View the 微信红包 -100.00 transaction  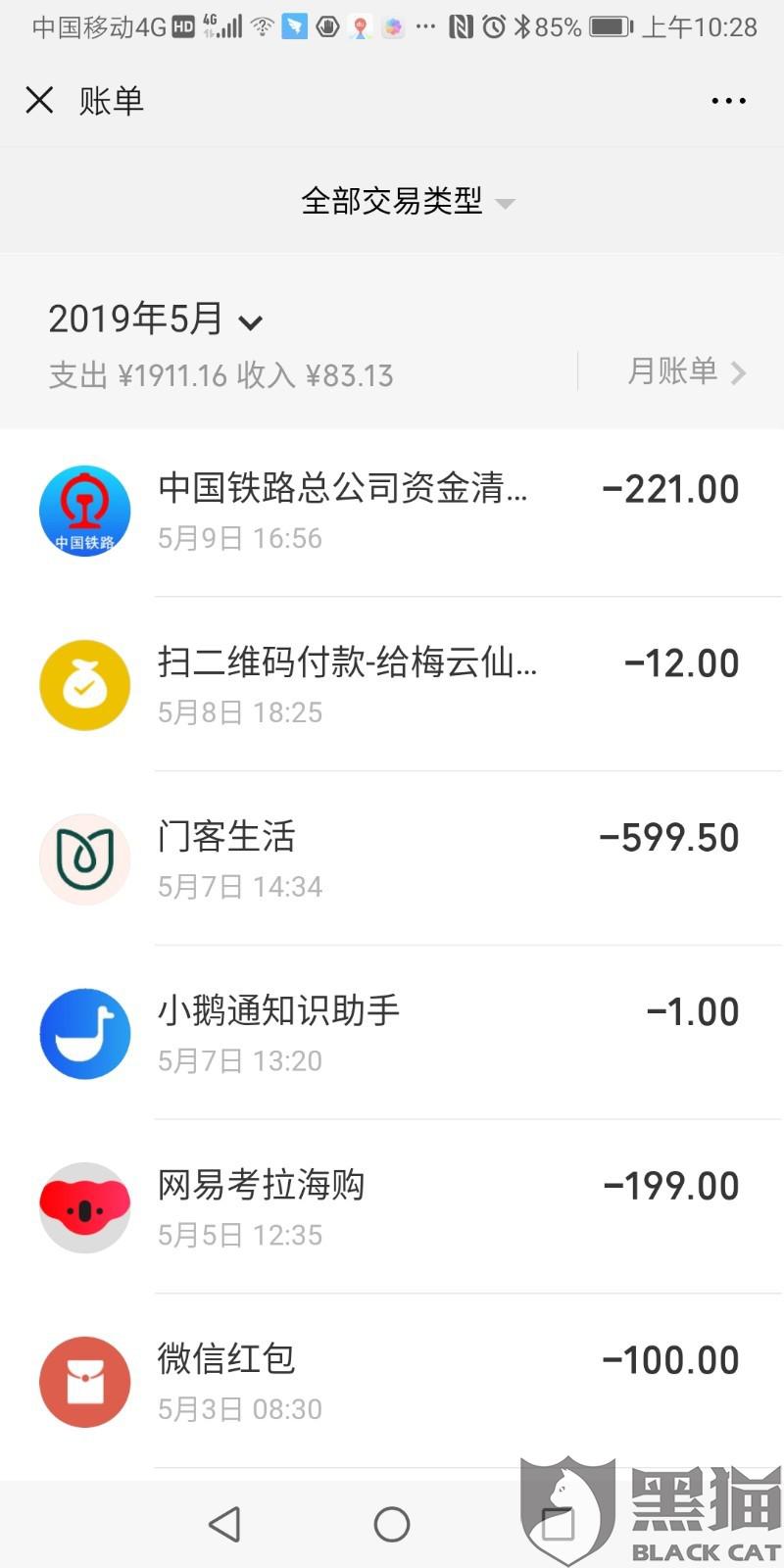click(392, 1383)
